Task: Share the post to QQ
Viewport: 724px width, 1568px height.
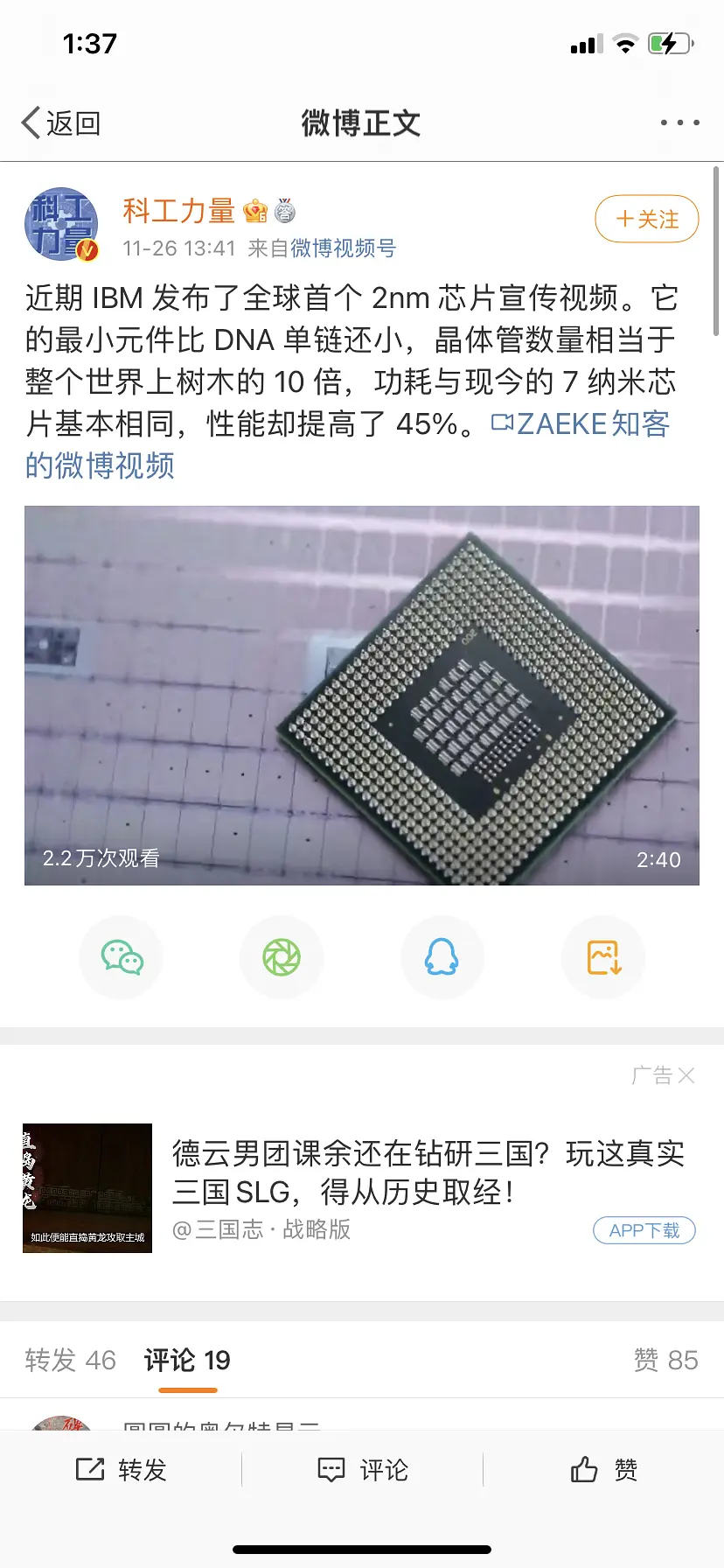Action: pos(442,957)
